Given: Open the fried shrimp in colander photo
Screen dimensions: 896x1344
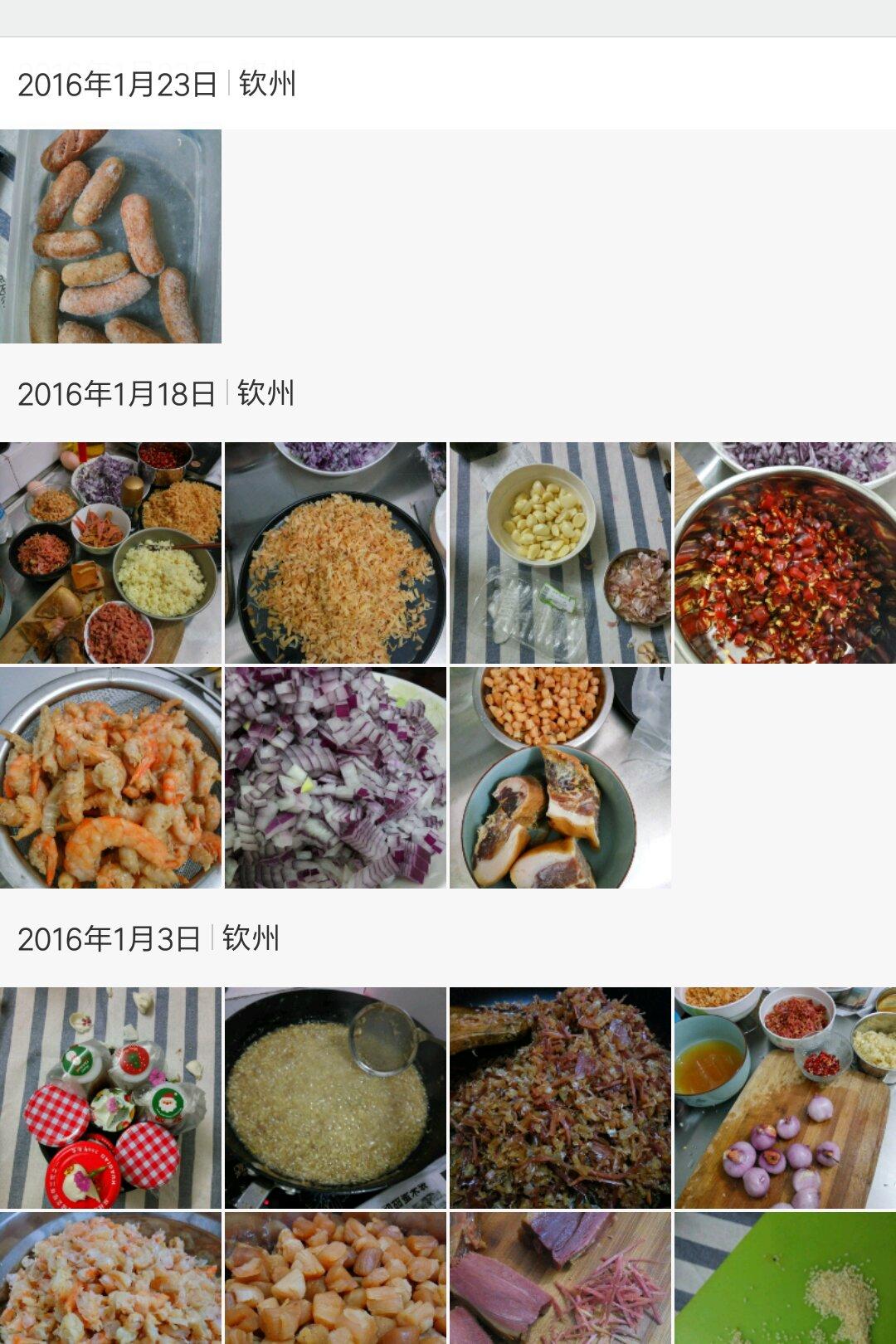Looking at the screenshot, I should [110, 777].
